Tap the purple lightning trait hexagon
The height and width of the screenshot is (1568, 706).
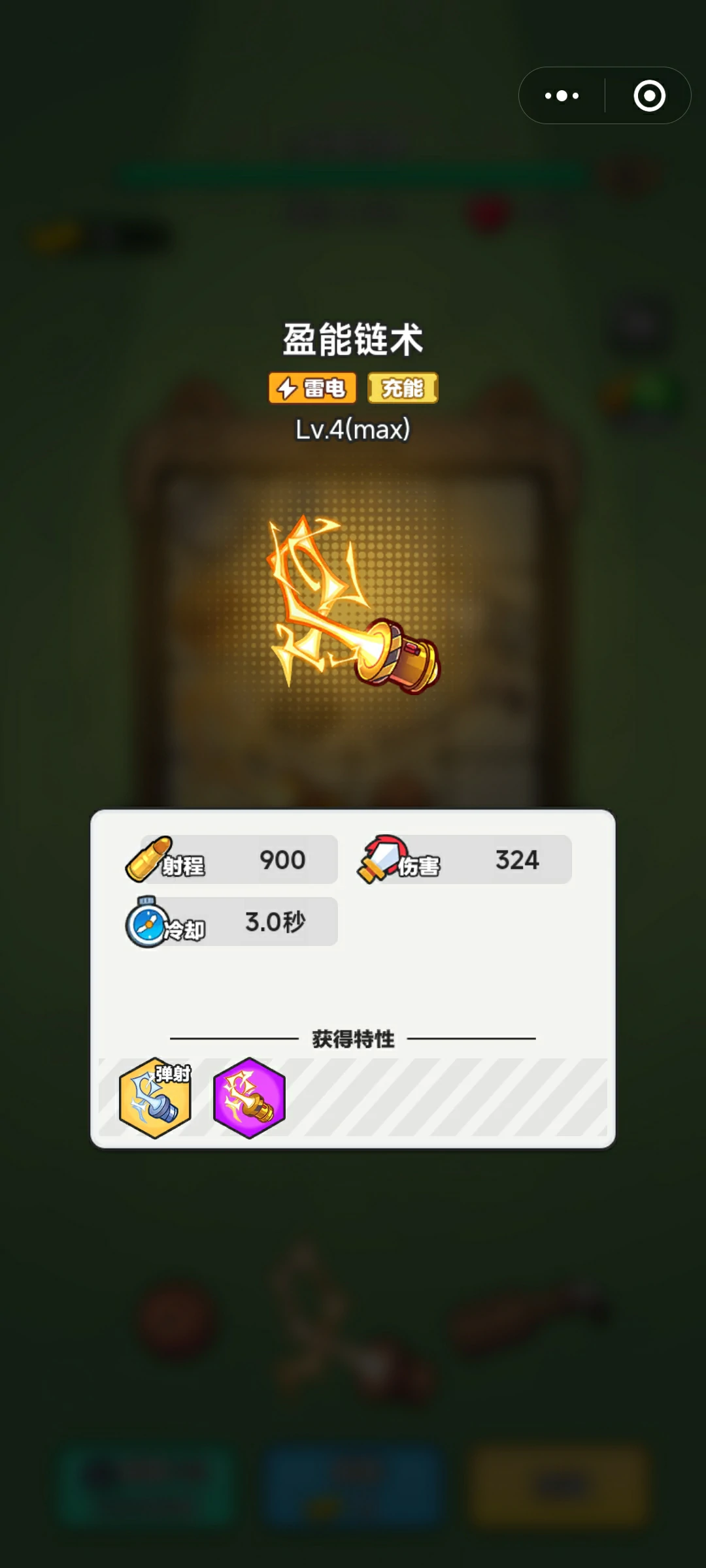(x=249, y=1098)
